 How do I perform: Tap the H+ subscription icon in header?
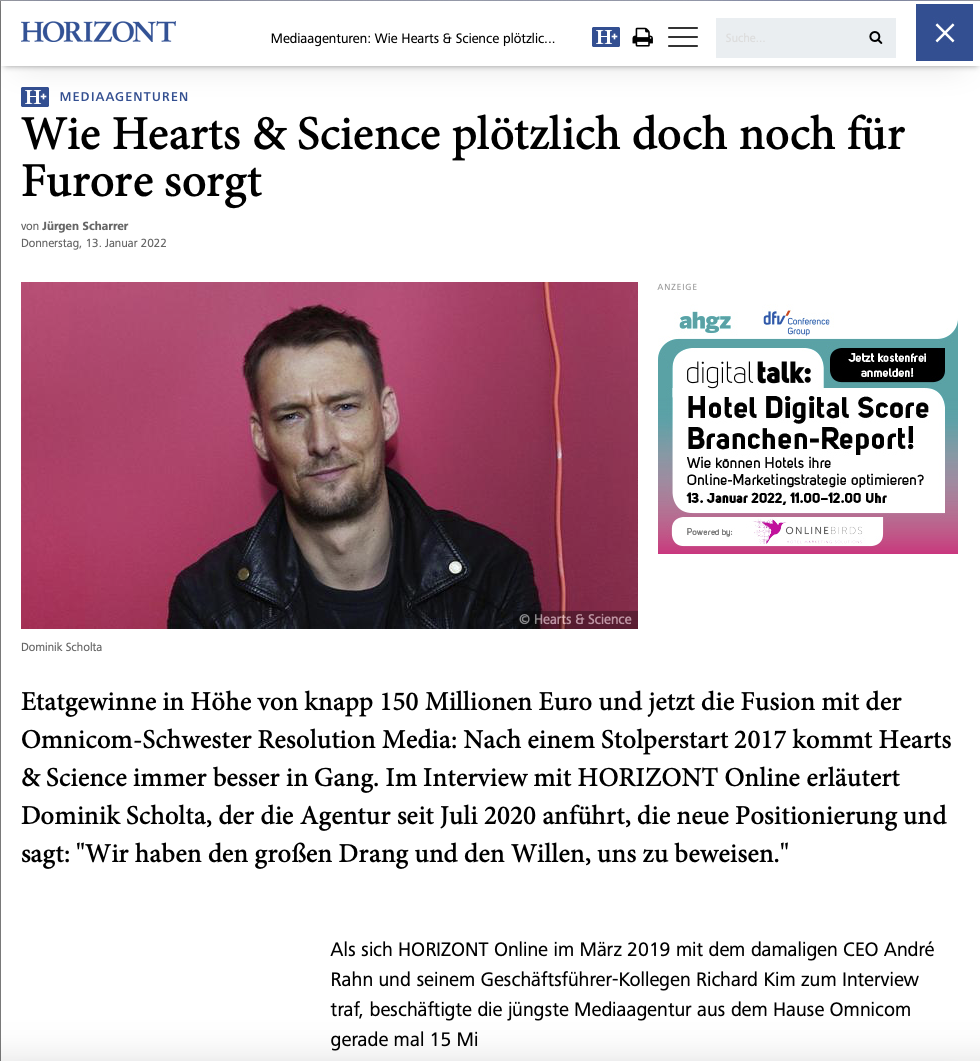point(606,38)
